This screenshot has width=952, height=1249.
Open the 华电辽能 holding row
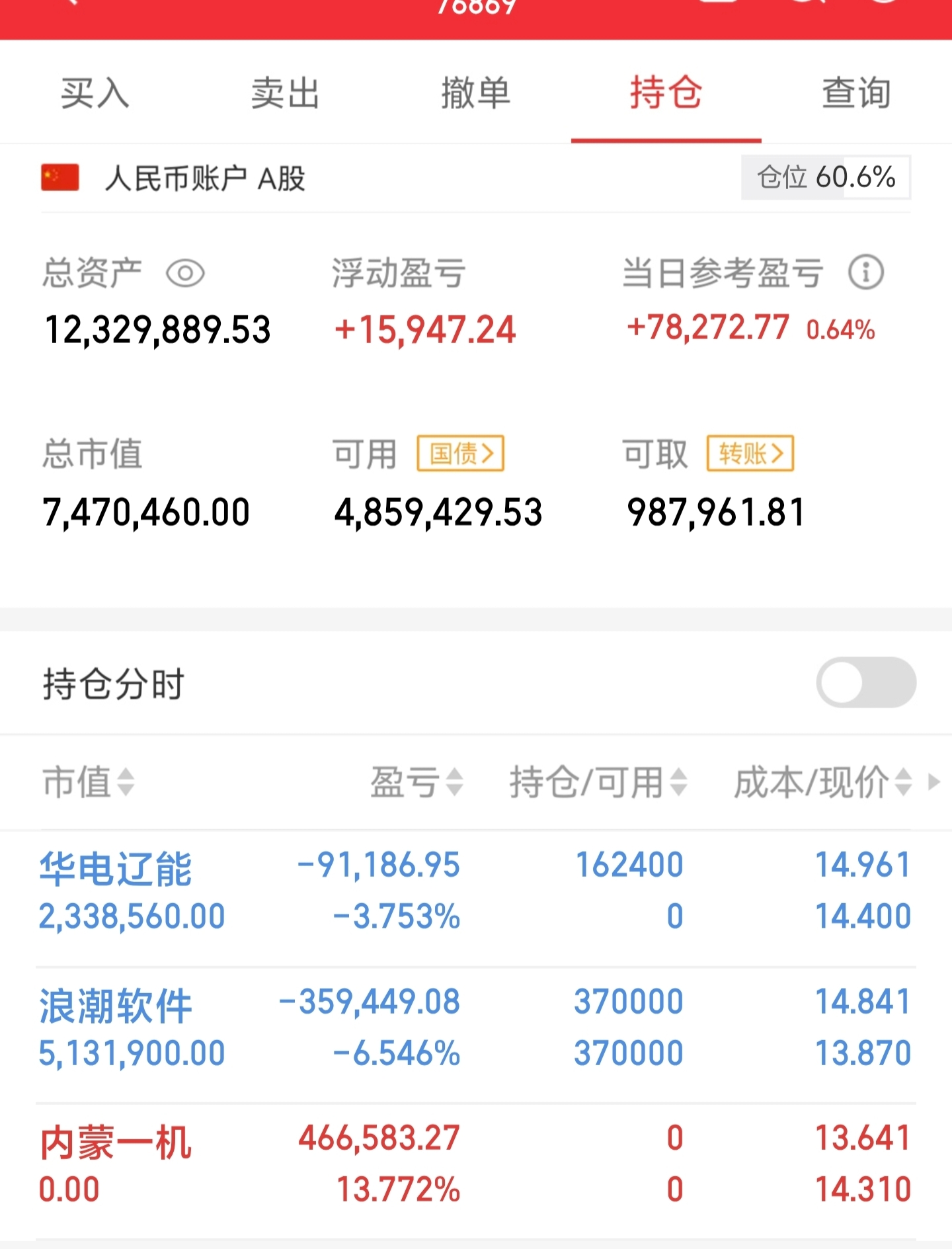click(x=476, y=891)
